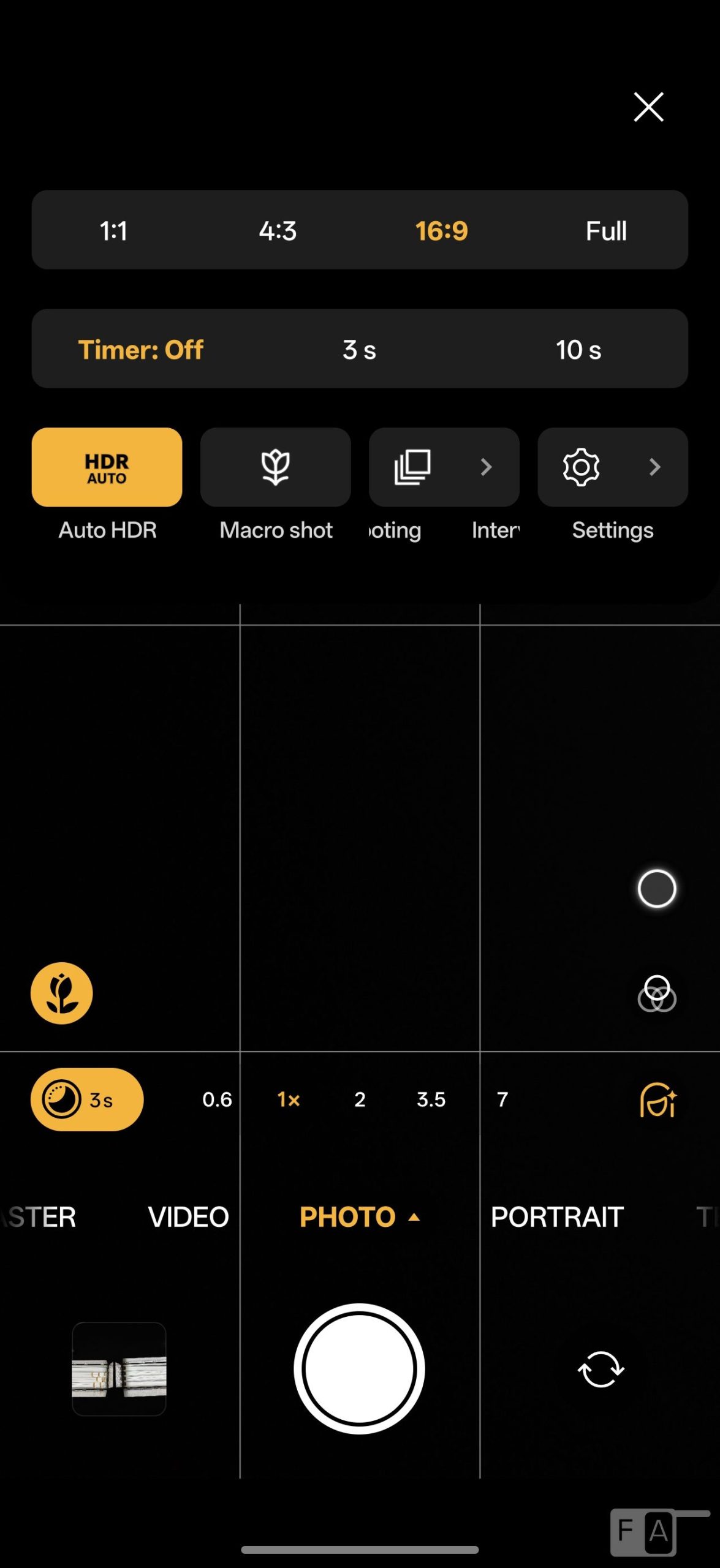Image resolution: width=720 pixels, height=1568 pixels.
Task: Flip to the other camera
Action: point(601,1369)
